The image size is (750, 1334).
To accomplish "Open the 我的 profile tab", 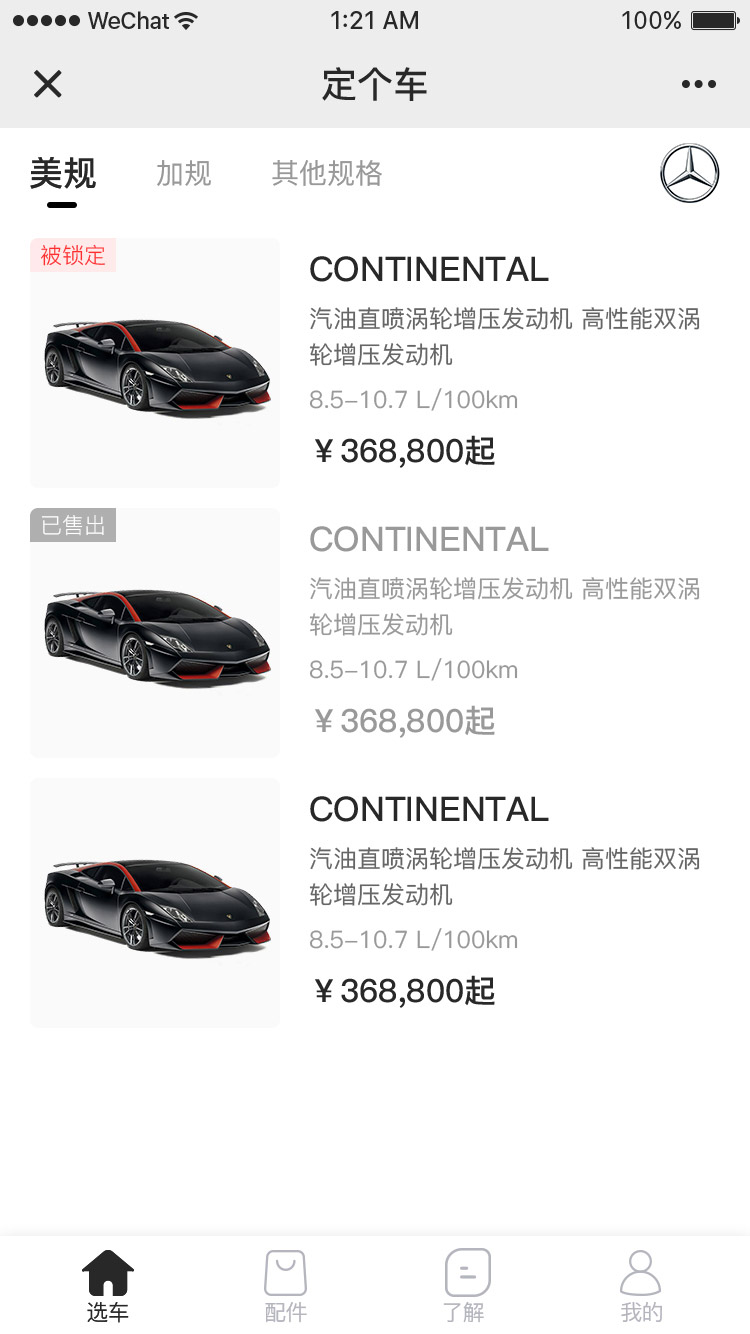I will point(641,1287).
